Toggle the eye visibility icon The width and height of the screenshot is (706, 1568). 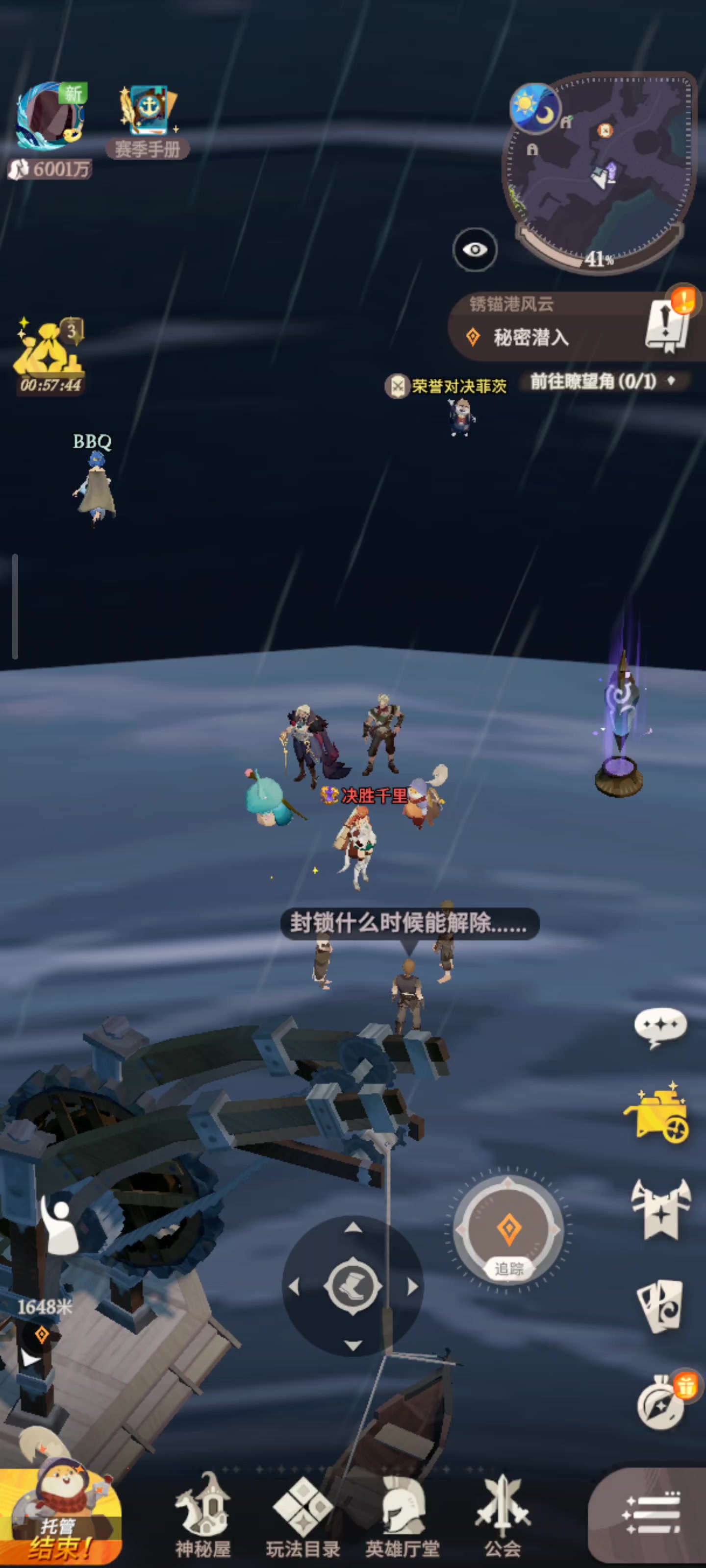tap(475, 249)
